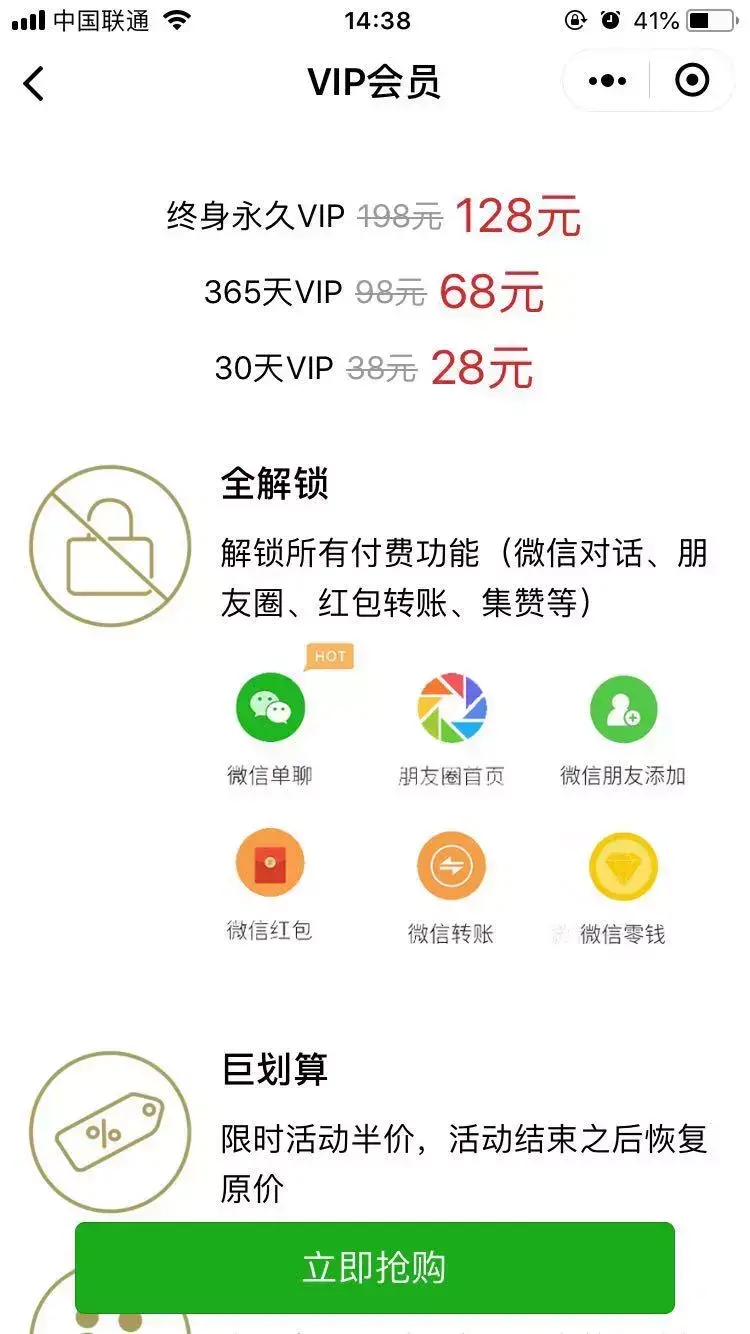
Task: Tap the 立即抢购 button
Action: tap(374, 1268)
